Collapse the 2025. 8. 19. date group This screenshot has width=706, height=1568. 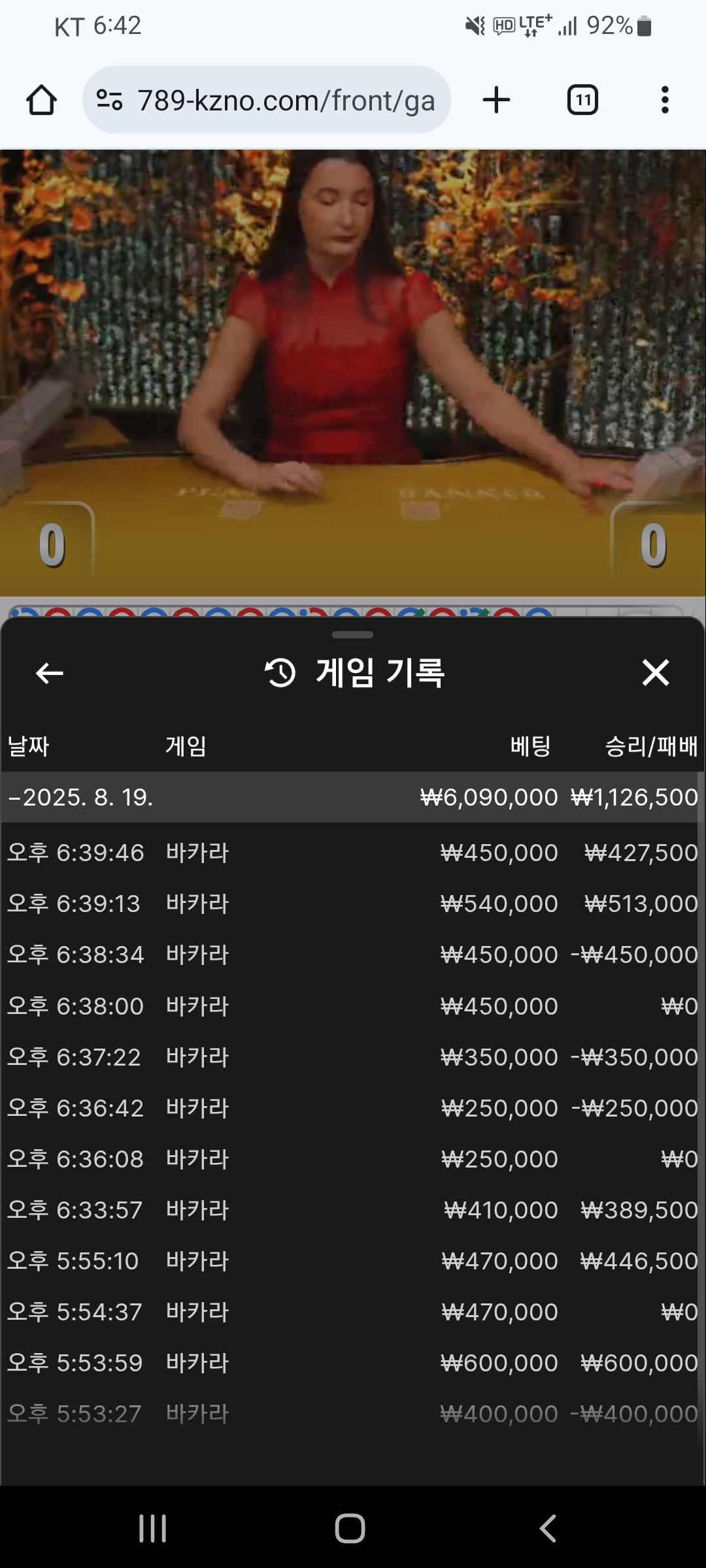353,797
